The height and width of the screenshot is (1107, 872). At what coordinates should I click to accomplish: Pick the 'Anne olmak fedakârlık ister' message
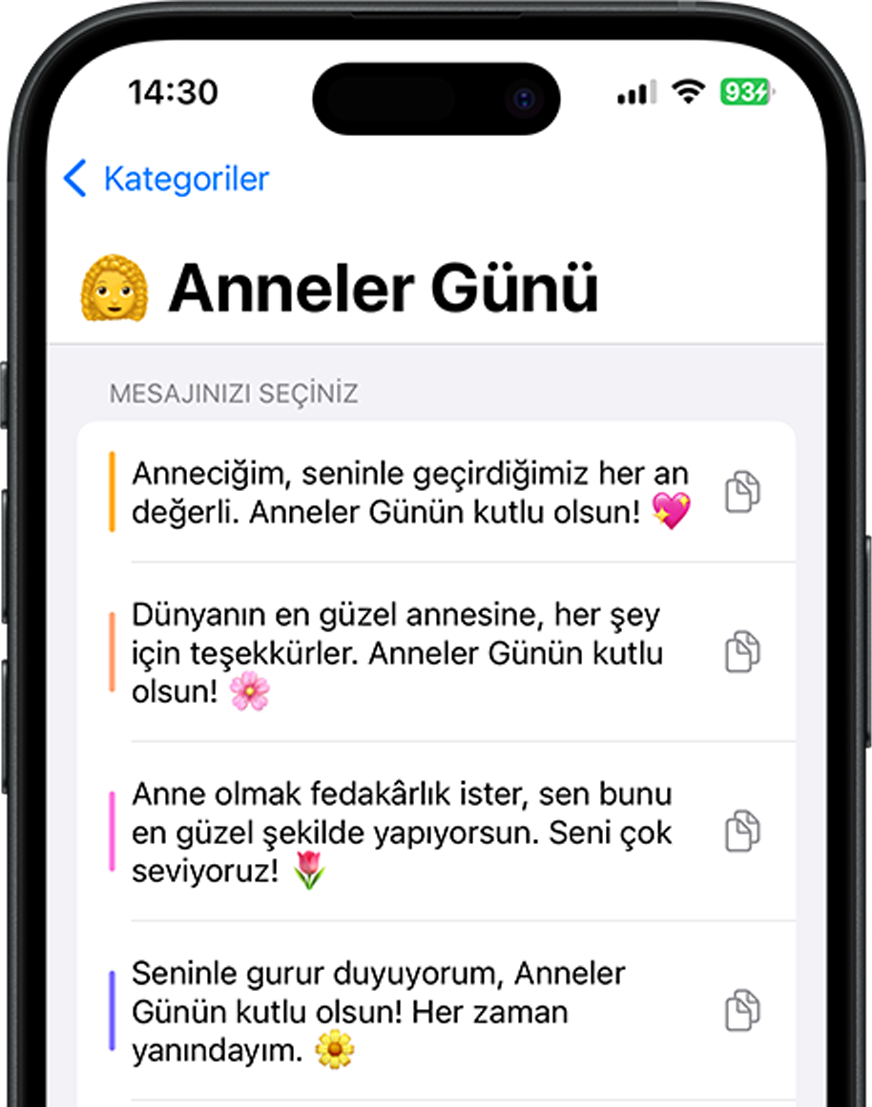(x=400, y=831)
